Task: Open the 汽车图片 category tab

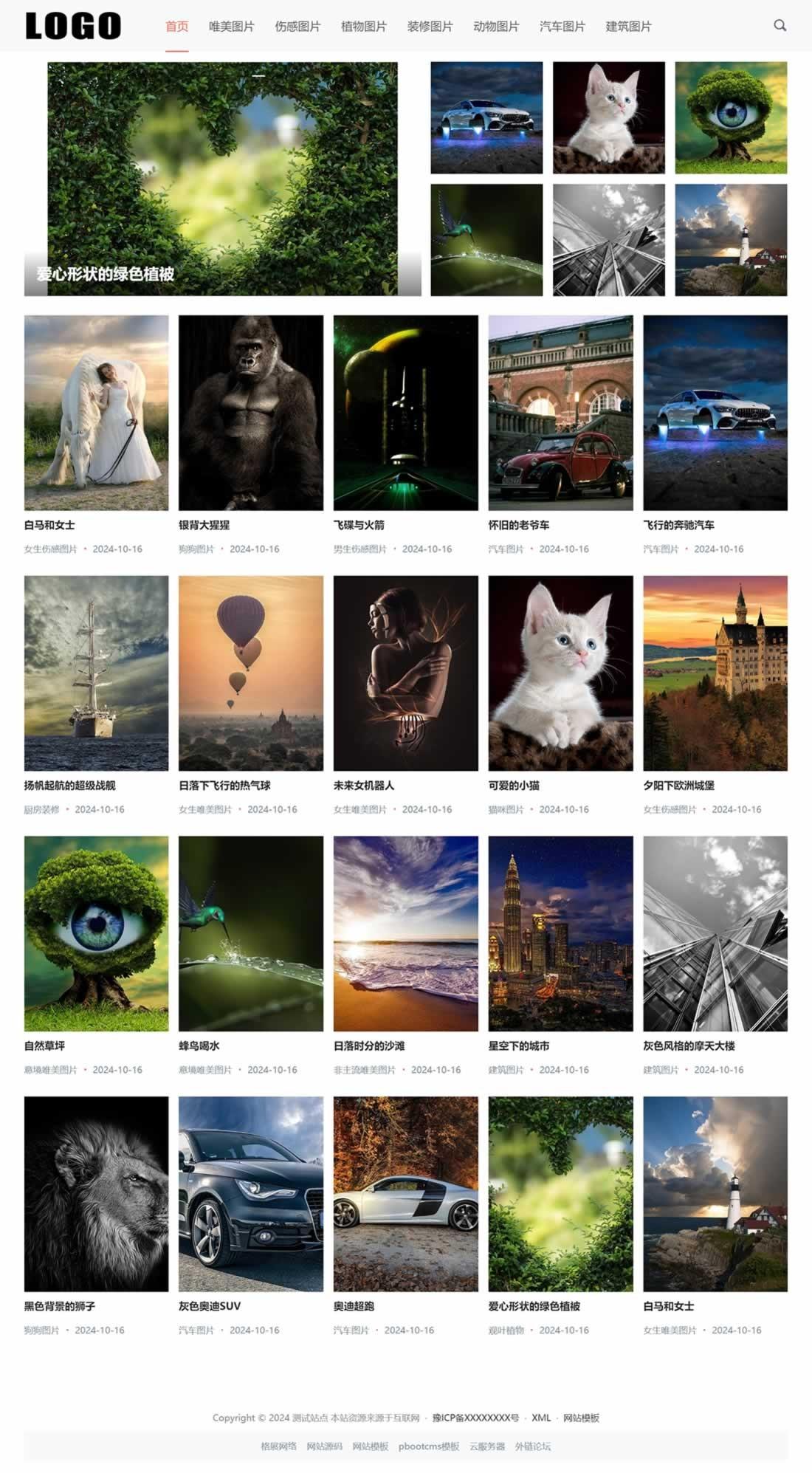Action: pos(562,27)
